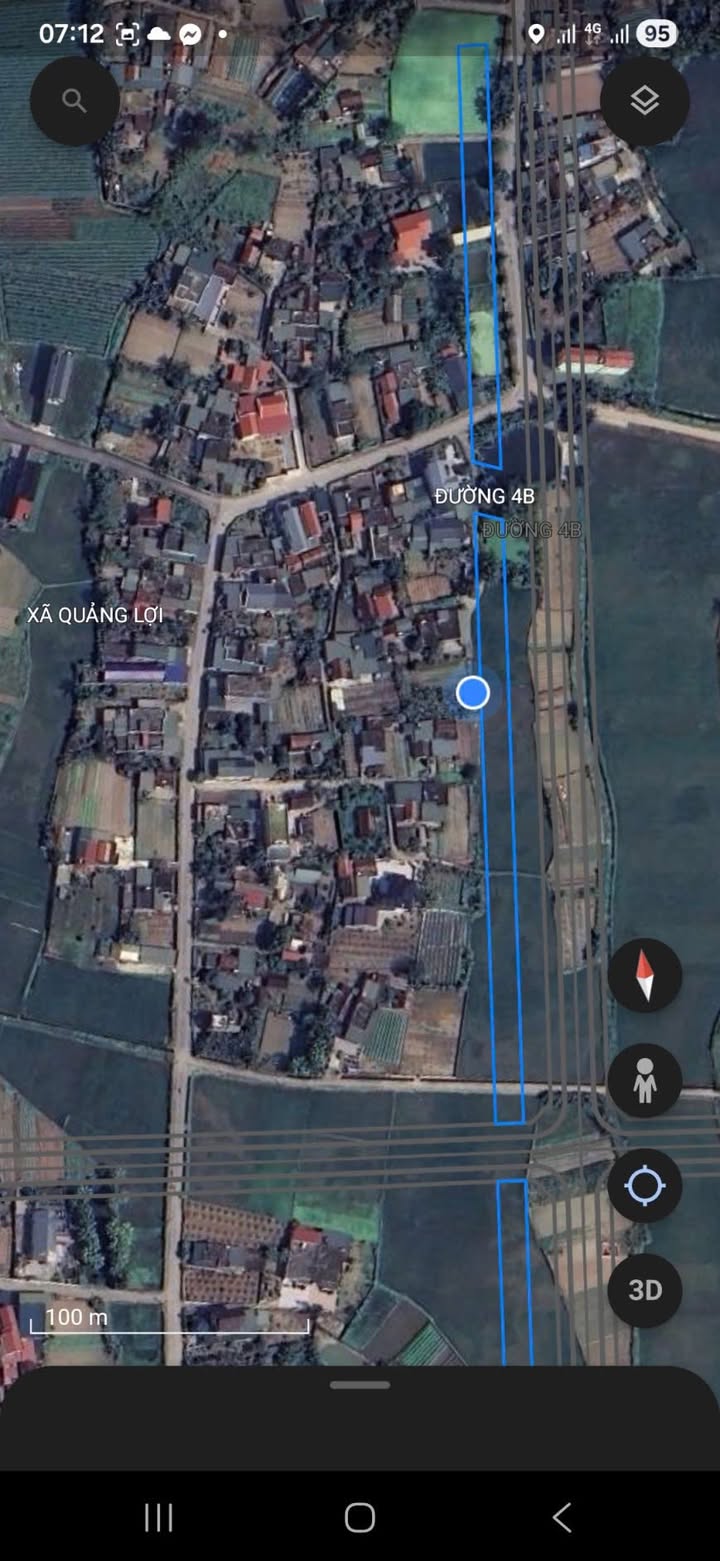
Task: Enter Street View with the pegman icon
Action: click(x=645, y=1081)
